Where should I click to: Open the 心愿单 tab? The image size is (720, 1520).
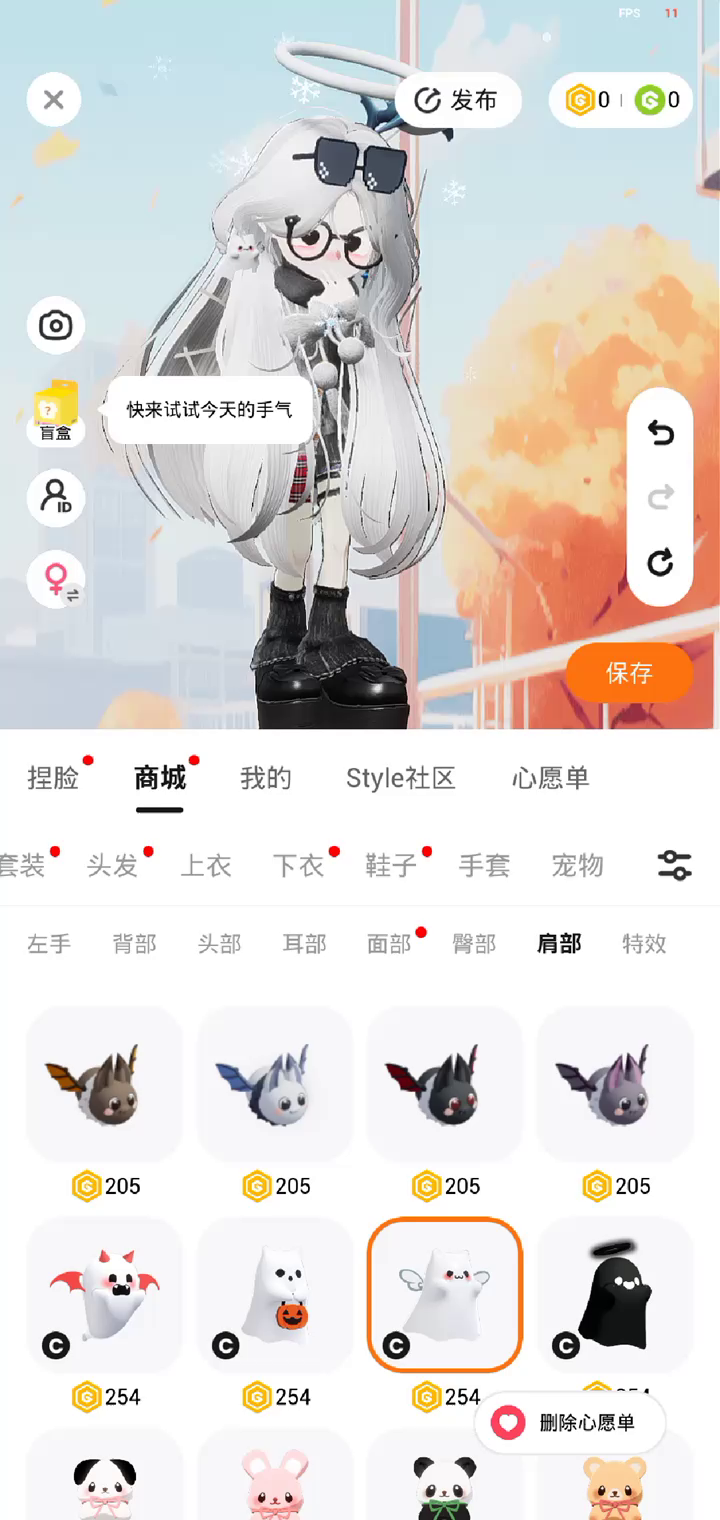[x=550, y=778]
